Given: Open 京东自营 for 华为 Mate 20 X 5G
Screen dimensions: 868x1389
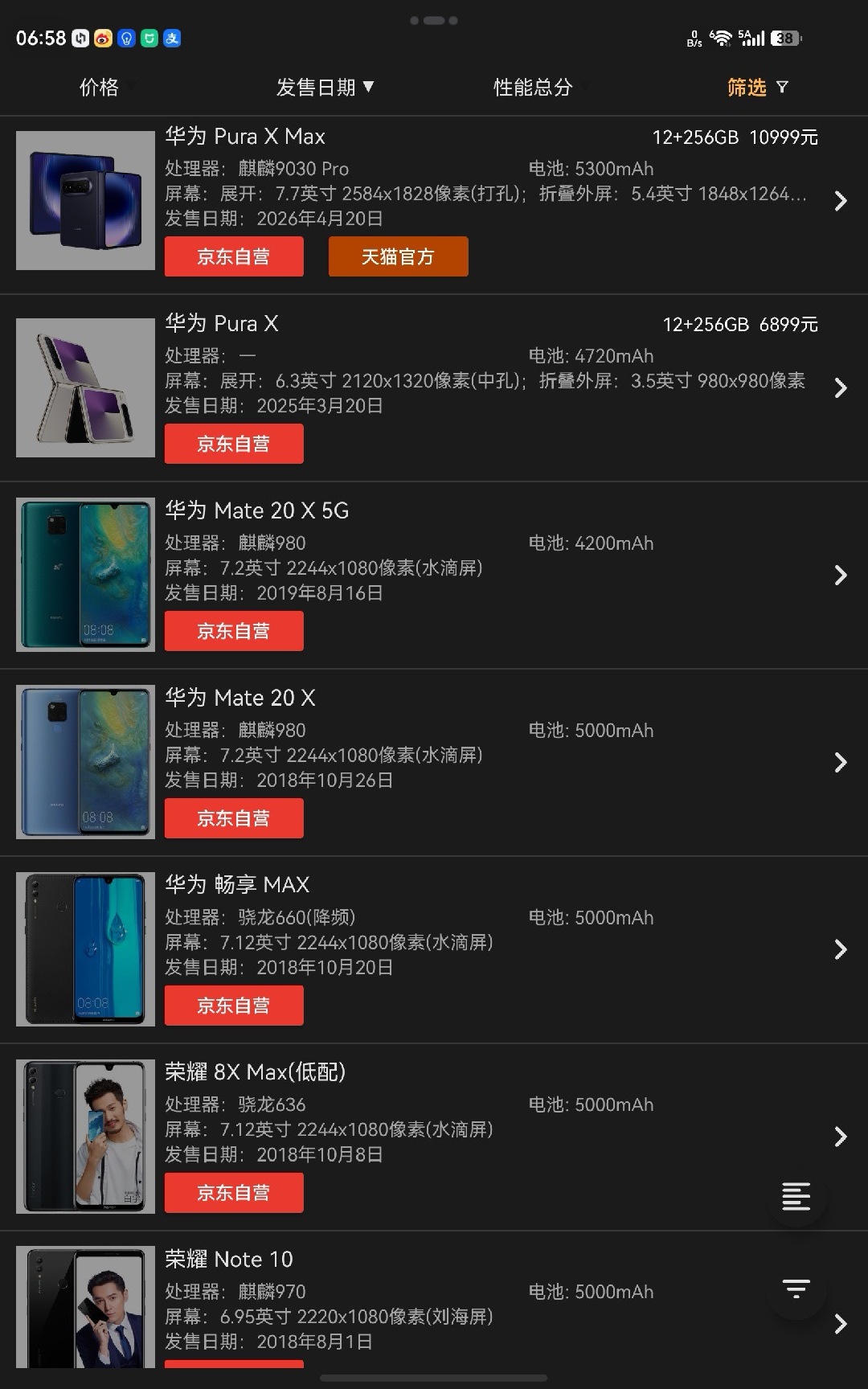Looking at the screenshot, I should pyautogui.click(x=234, y=631).
